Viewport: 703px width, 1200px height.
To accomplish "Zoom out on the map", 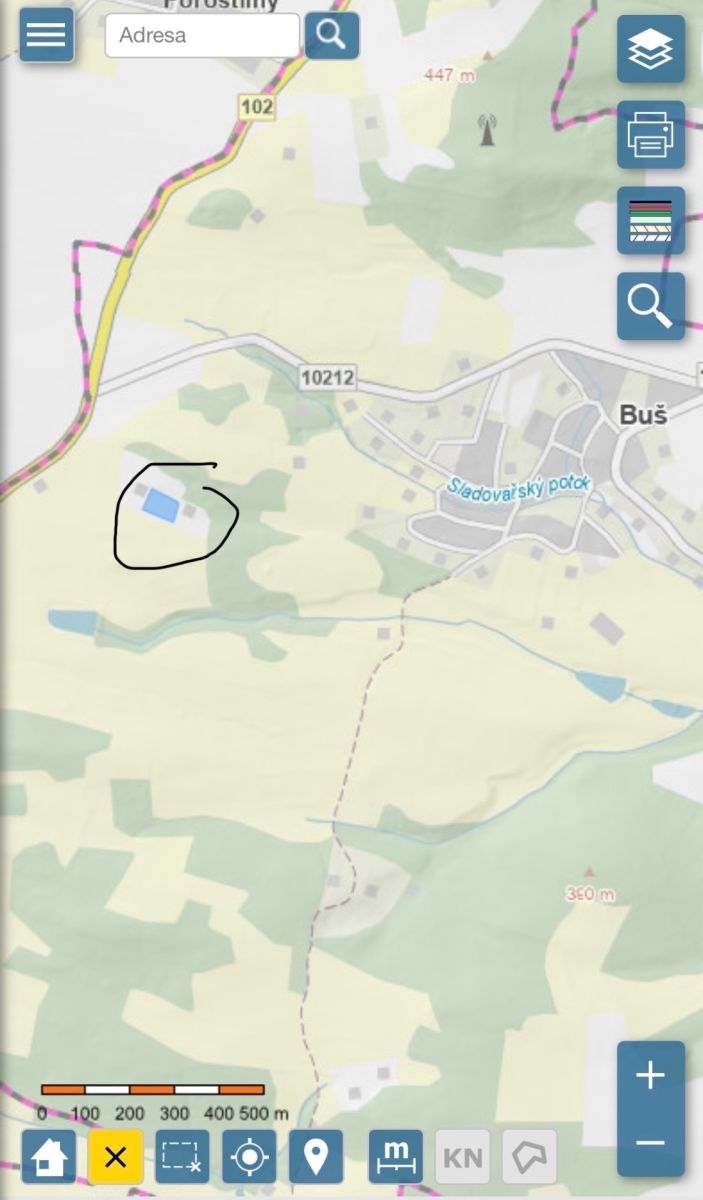I will pos(651,1142).
